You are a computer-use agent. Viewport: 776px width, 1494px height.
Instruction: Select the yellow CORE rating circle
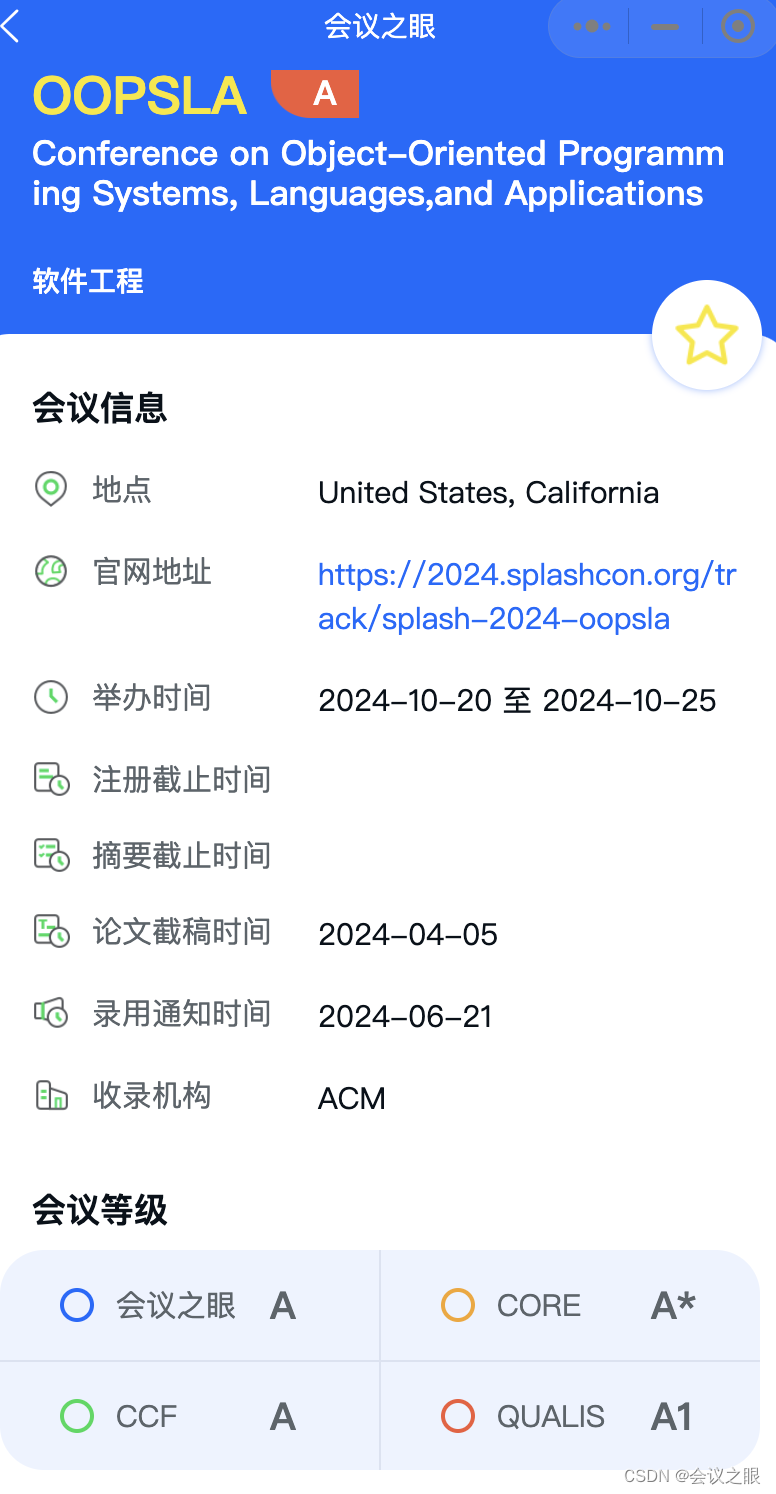(x=457, y=1305)
